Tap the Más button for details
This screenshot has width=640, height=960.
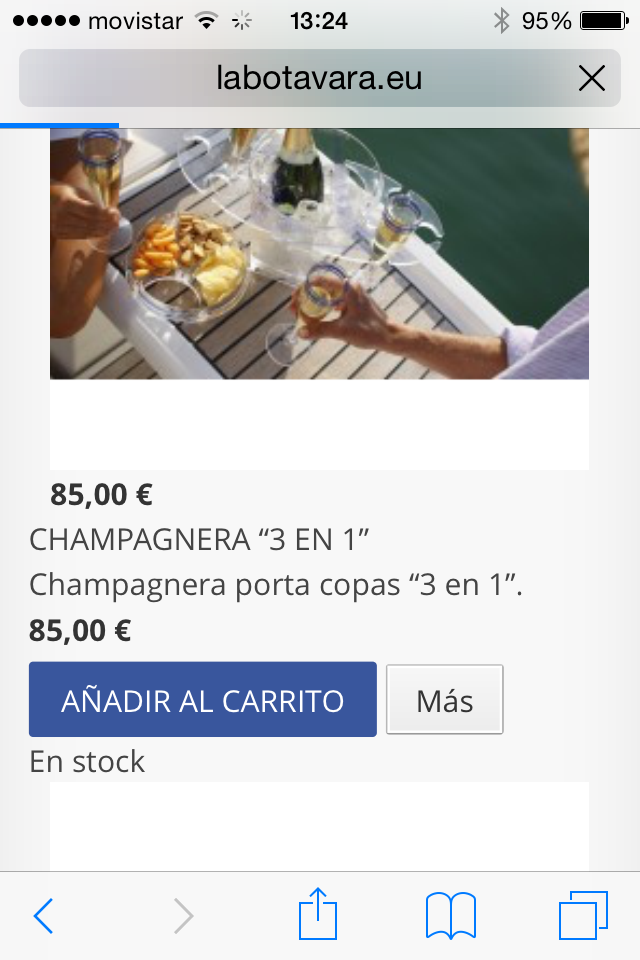[x=444, y=700]
